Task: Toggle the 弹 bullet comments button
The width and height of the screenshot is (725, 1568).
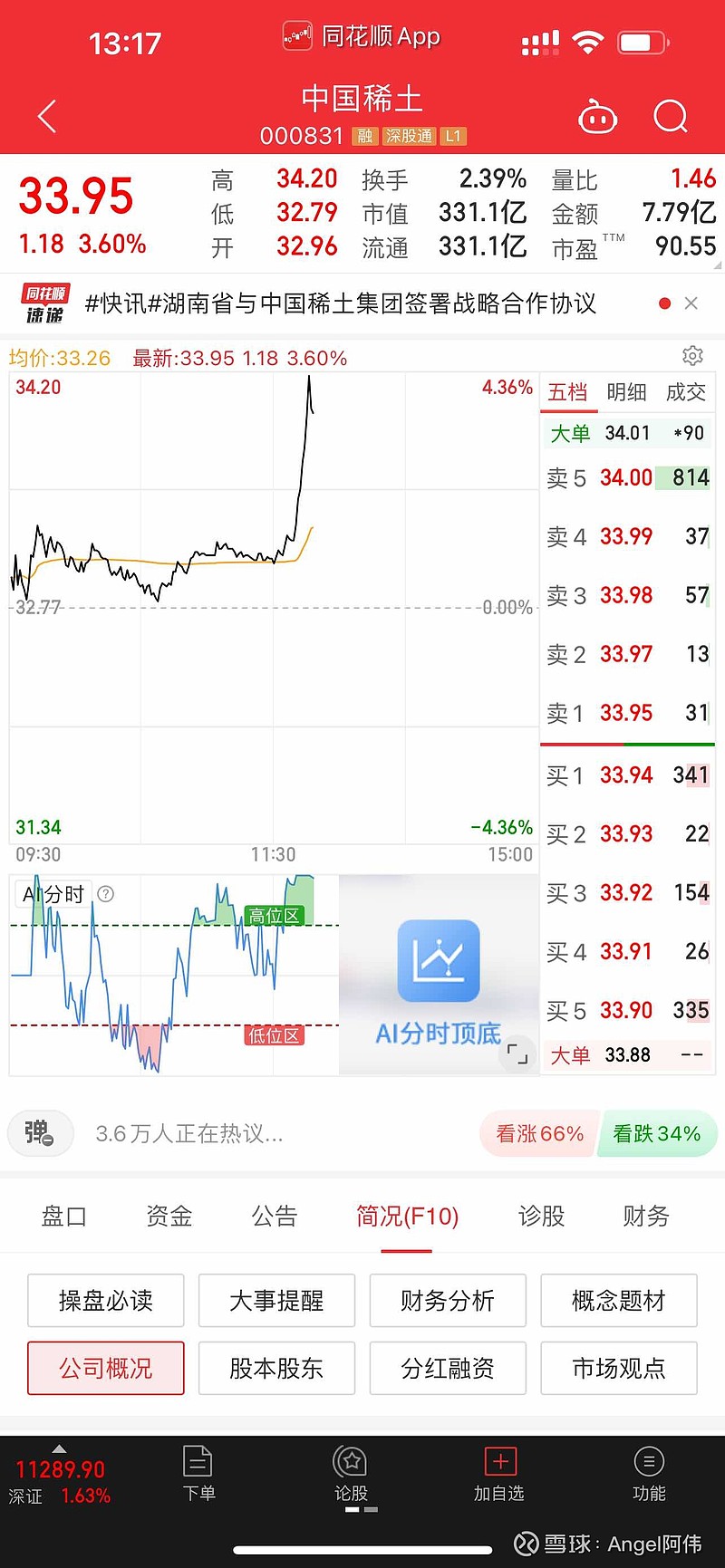Action: pyautogui.click(x=41, y=1133)
